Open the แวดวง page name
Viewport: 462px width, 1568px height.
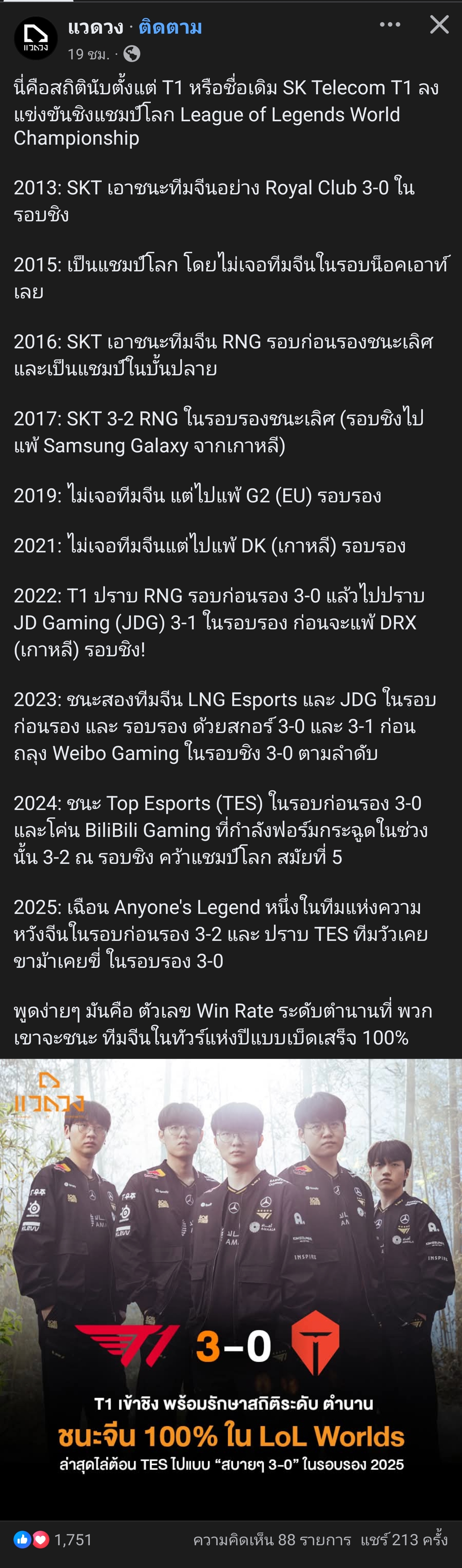95,27
